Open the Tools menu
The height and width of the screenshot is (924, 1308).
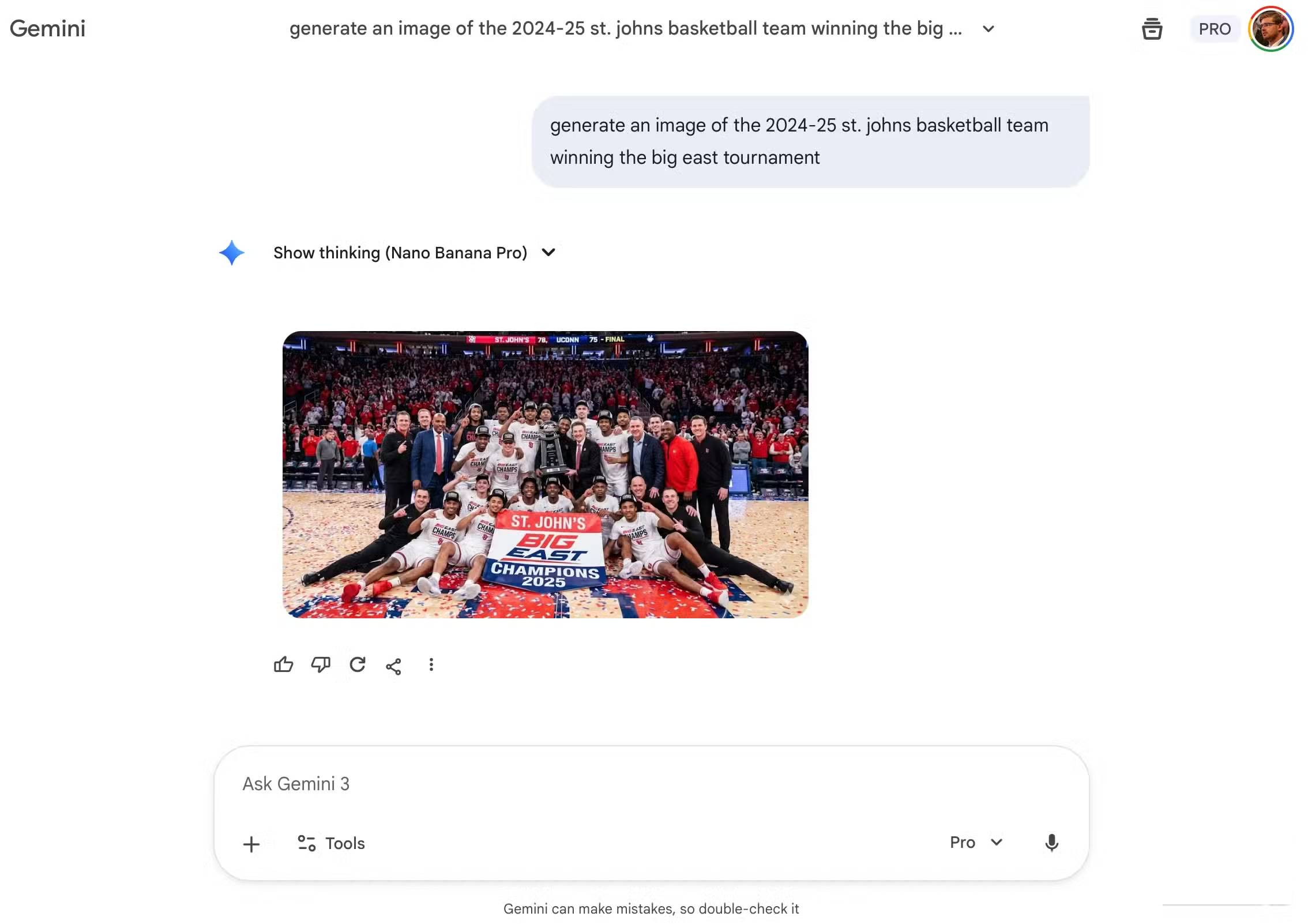(x=331, y=843)
